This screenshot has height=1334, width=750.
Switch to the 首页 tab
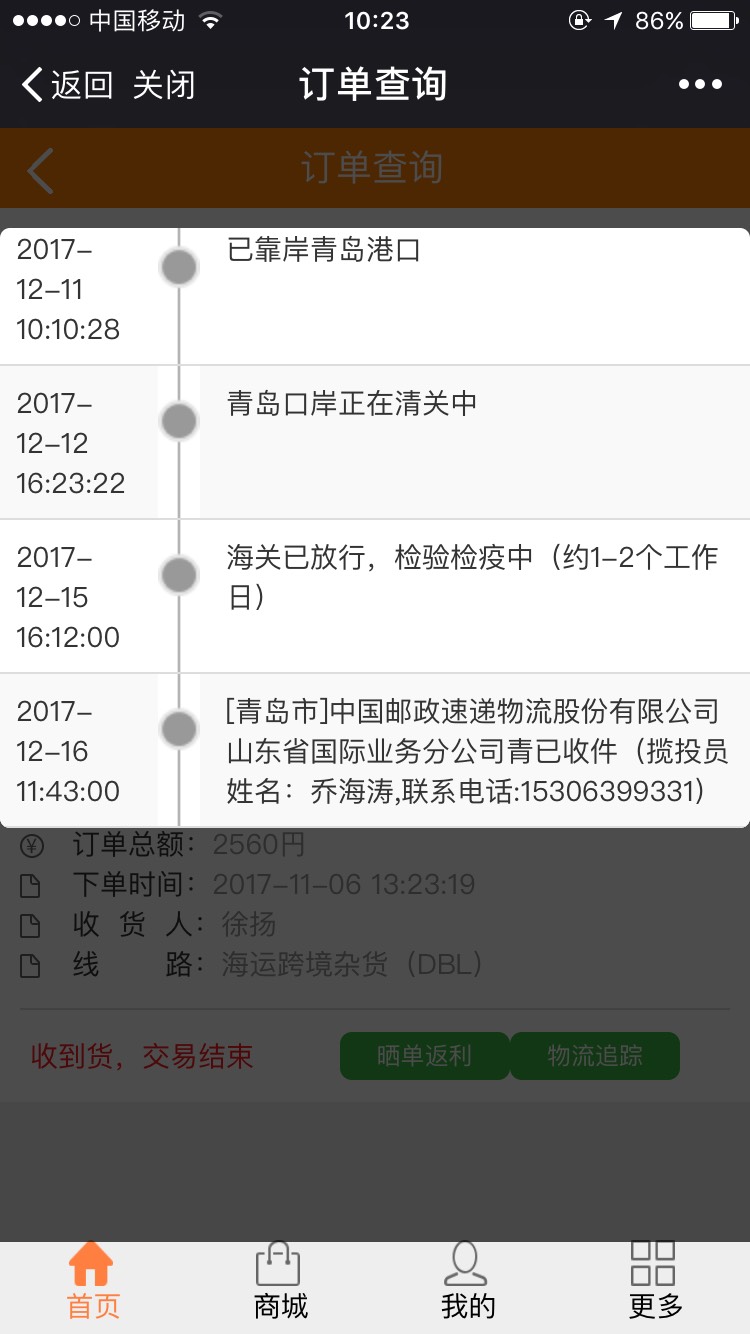click(93, 1282)
